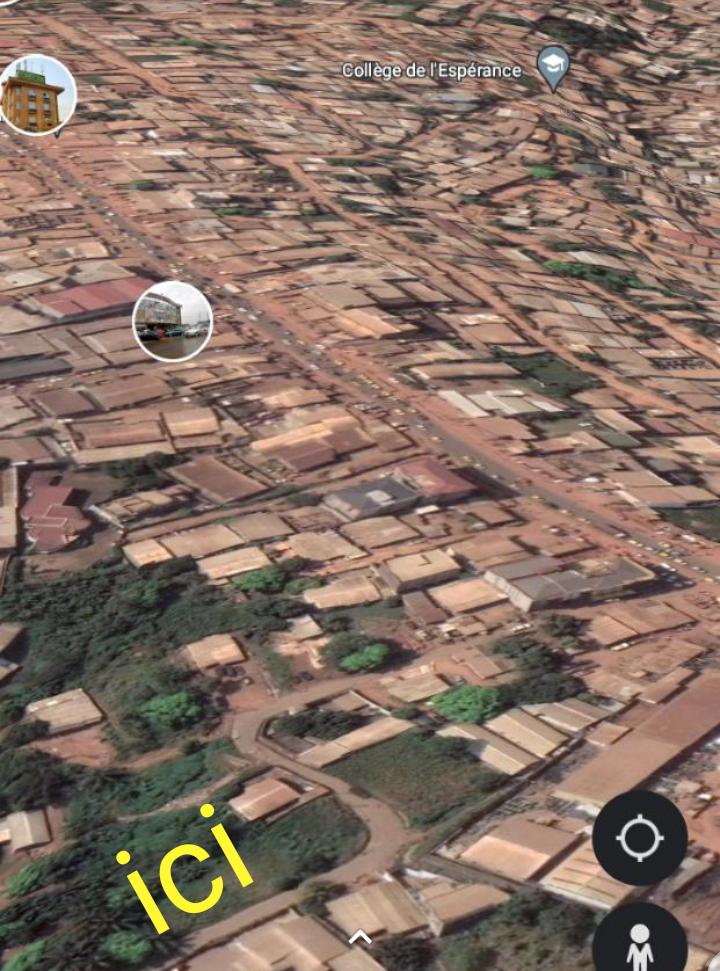Expand the bottom panel with the up chevron
The image size is (720, 971).
pos(360,937)
